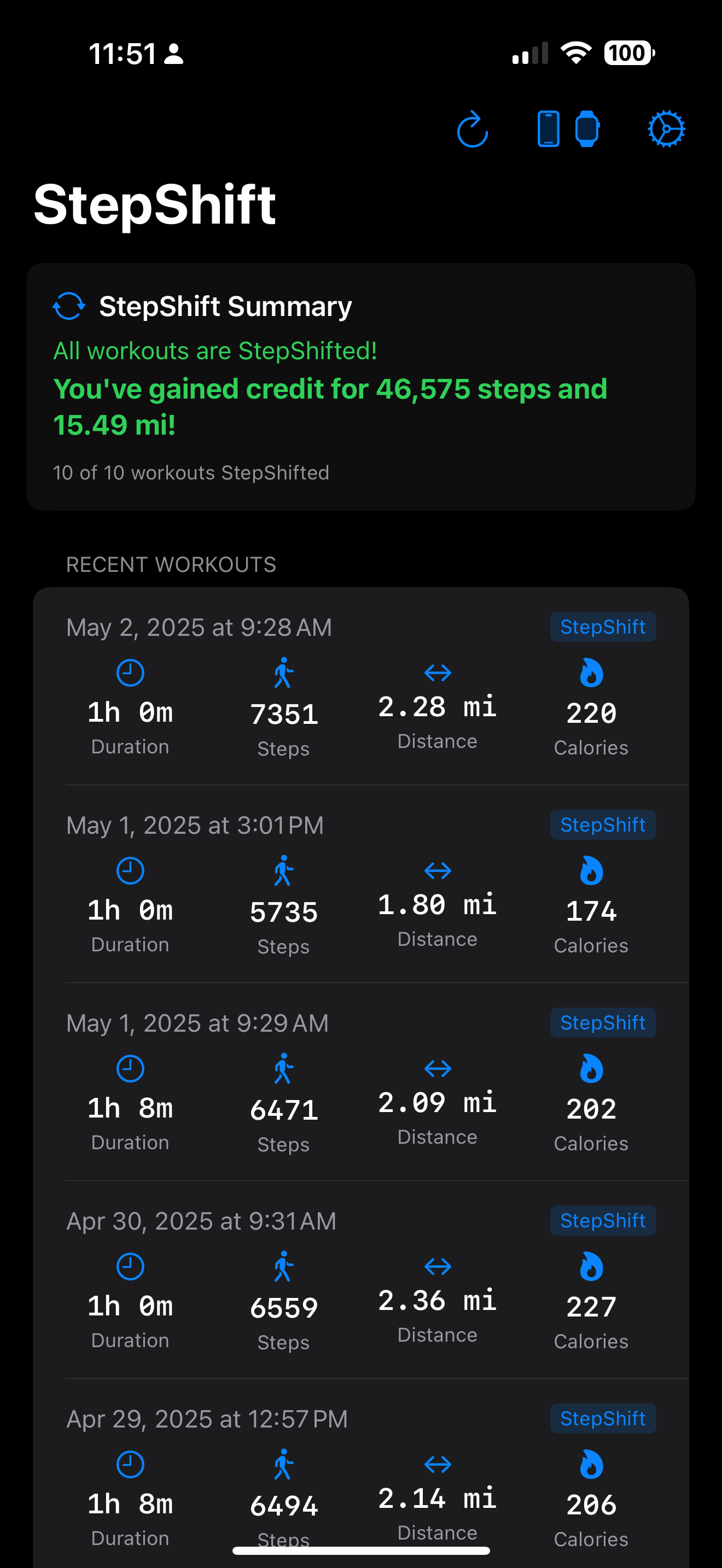The height and width of the screenshot is (1568, 722).
Task: Tap the refresh icon in the toolbar
Action: pos(473,128)
